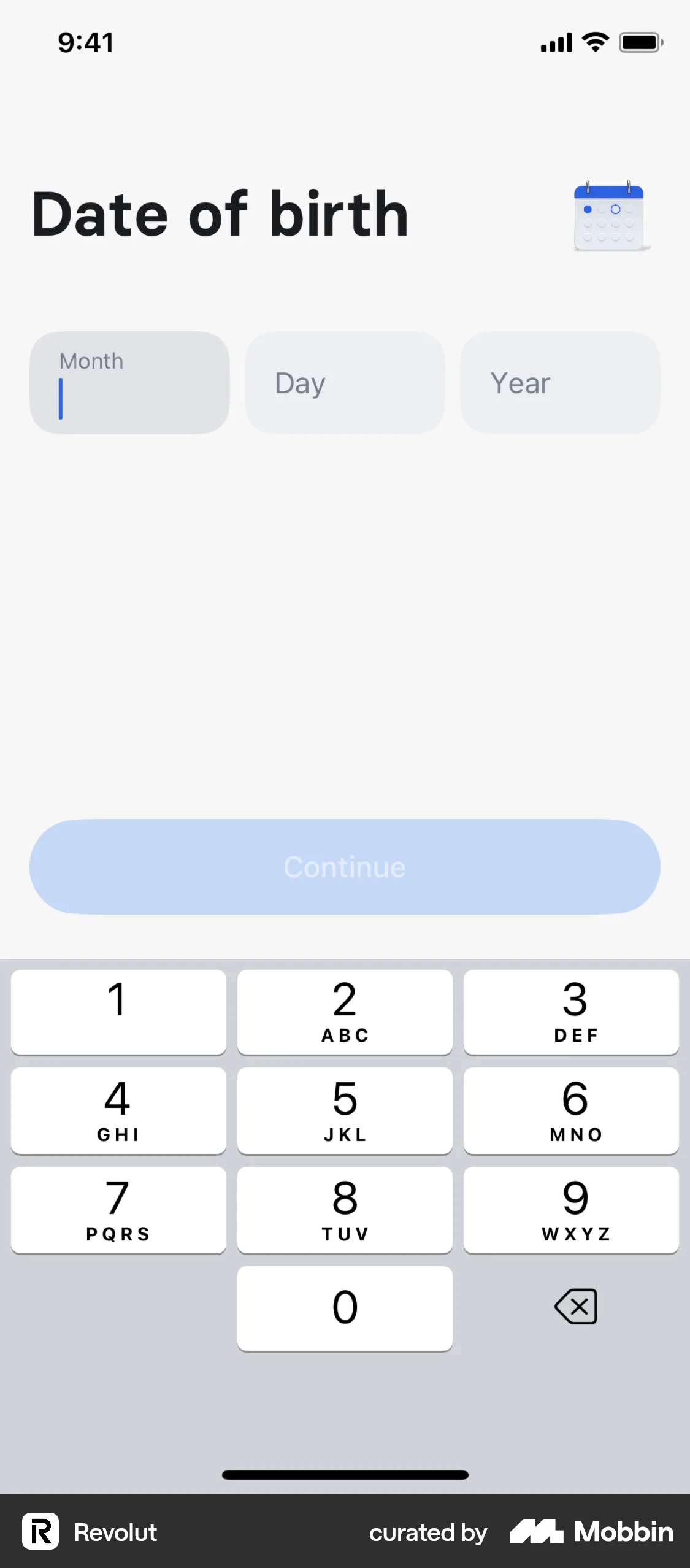Screen dimensions: 690x1568
Task: Tap the home indicator bar at bottom
Action: click(x=345, y=1475)
